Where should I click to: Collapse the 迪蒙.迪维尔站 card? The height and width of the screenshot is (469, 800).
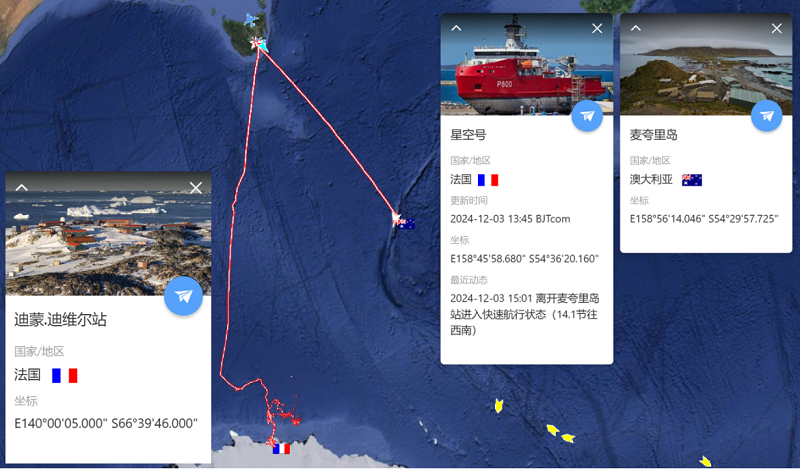pyautogui.click(x=21, y=187)
